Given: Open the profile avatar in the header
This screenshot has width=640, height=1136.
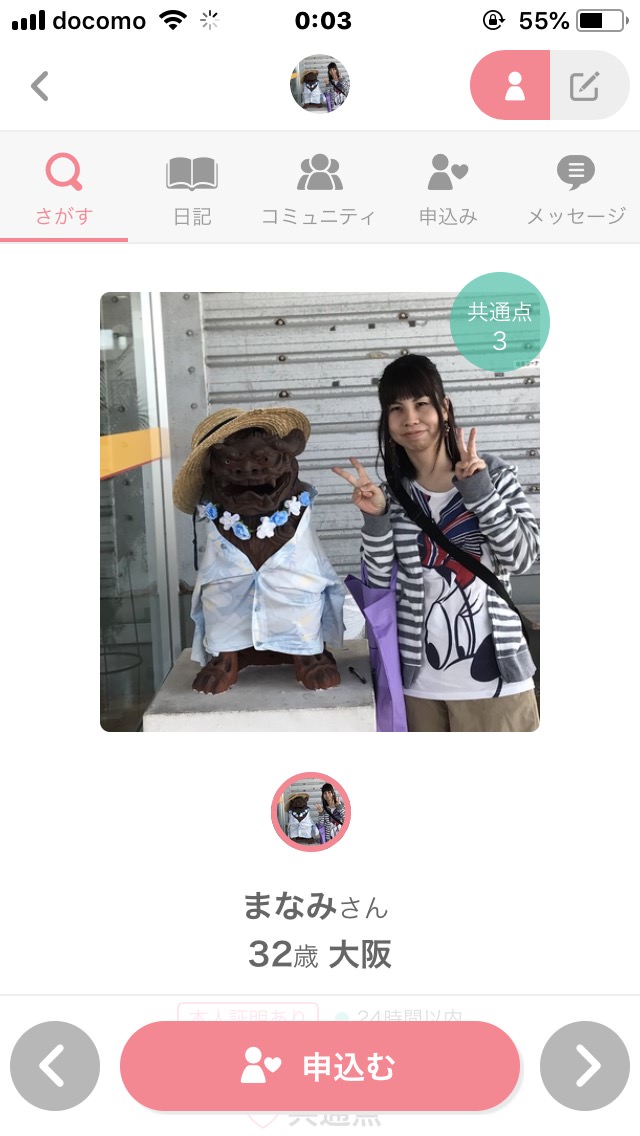Looking at the screenshot, I should (320, 83).
